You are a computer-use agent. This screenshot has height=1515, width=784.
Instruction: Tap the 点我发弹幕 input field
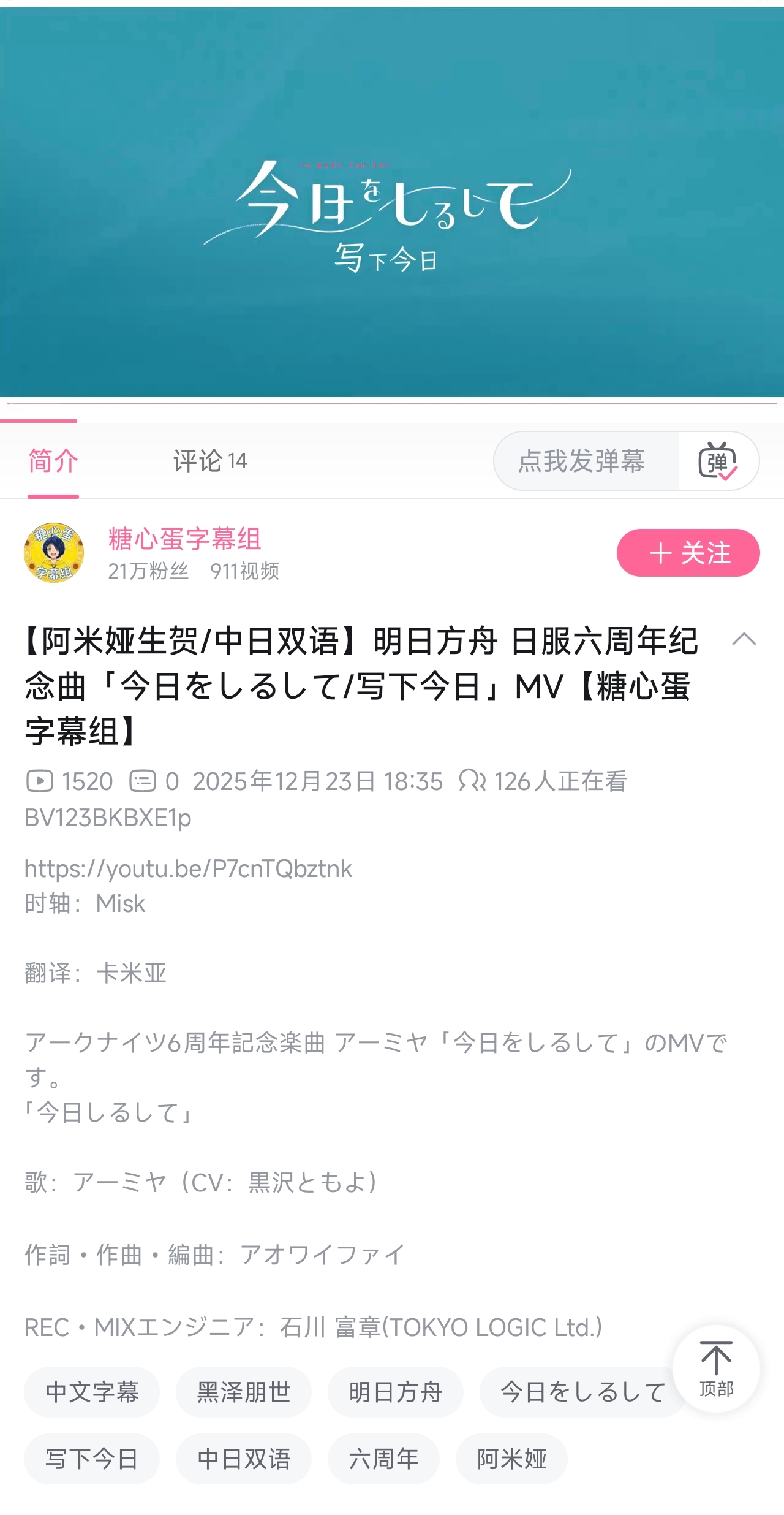(x=582, y=461)
